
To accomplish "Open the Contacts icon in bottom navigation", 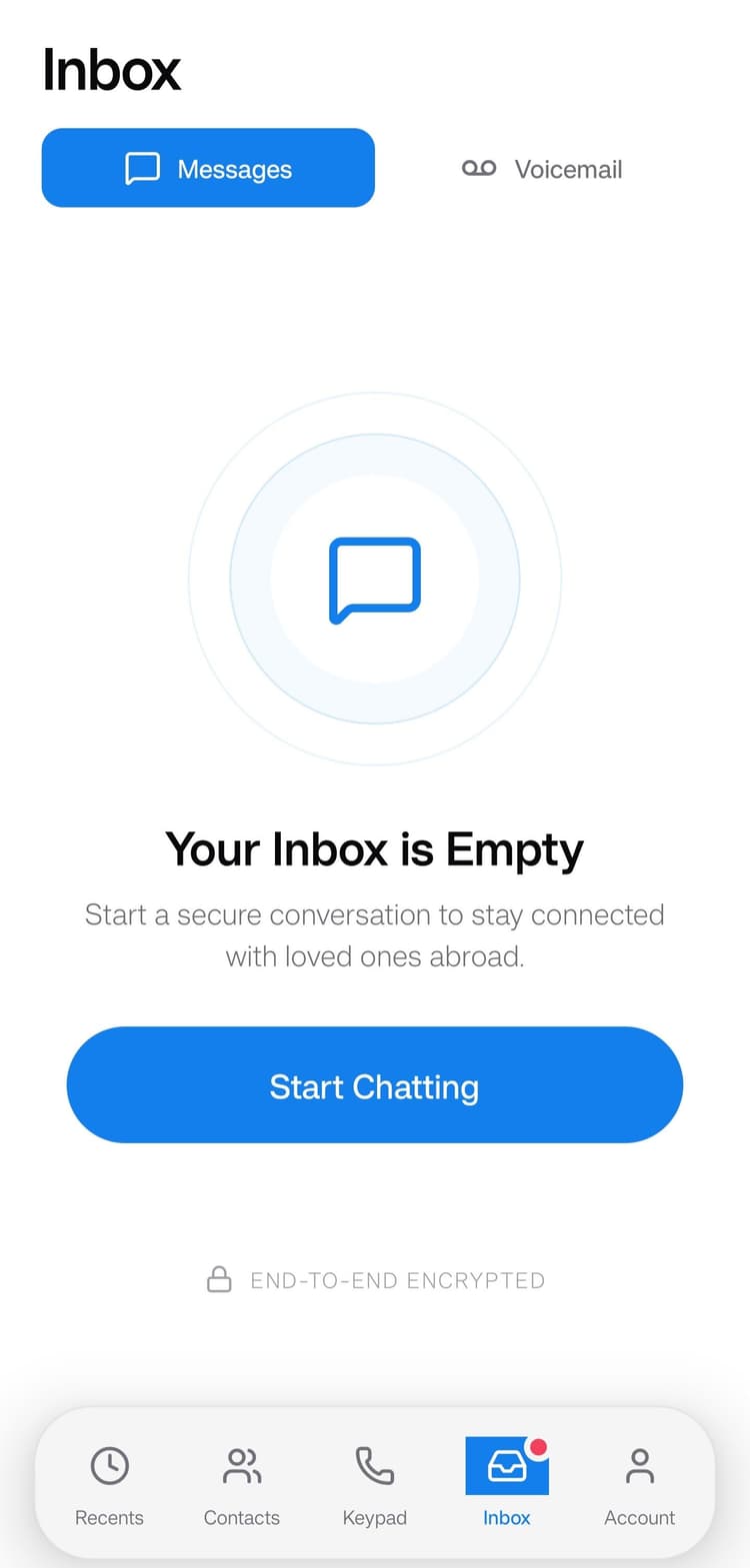I will click(241, 1467).
